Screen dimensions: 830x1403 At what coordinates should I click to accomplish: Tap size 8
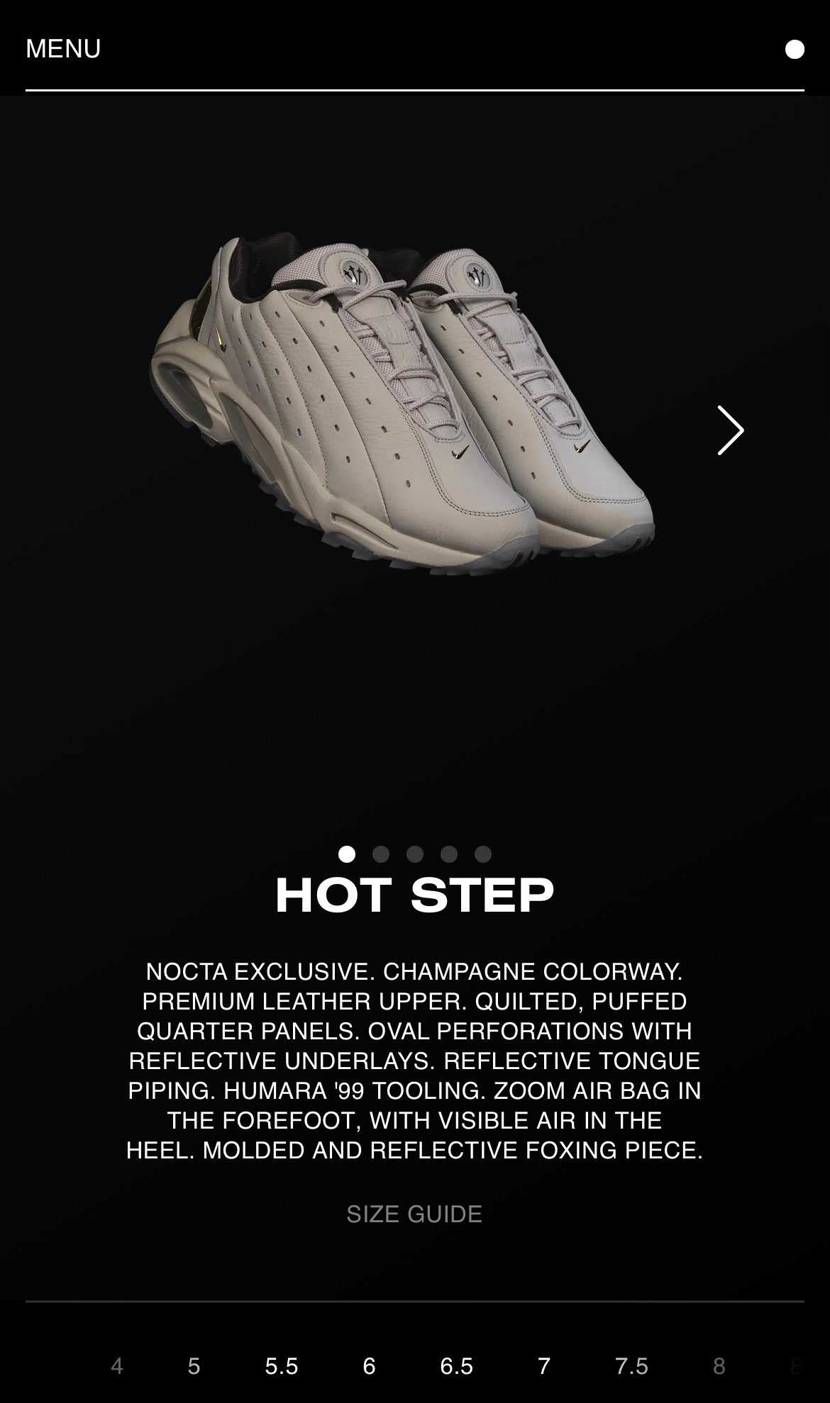(719, 1366)
